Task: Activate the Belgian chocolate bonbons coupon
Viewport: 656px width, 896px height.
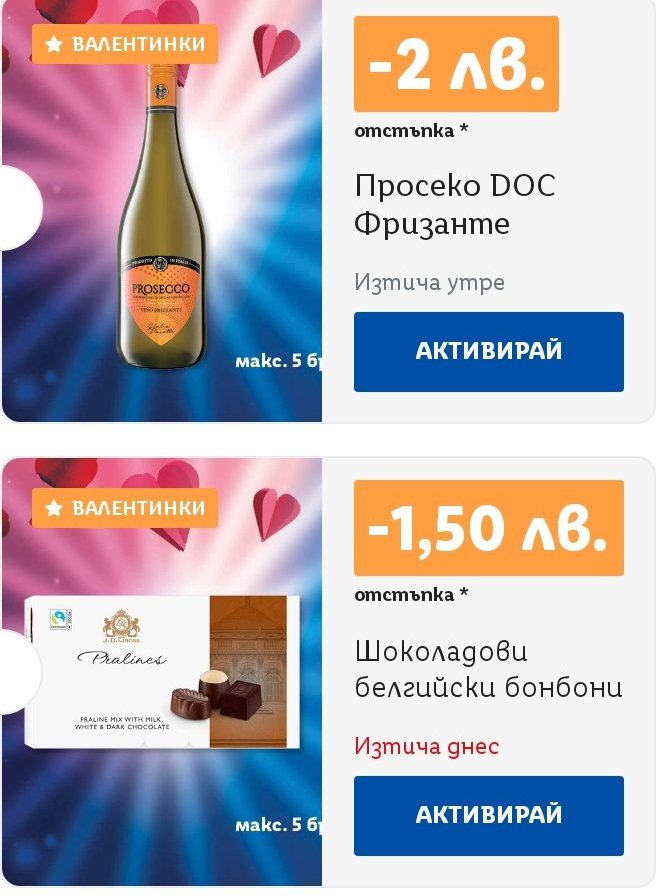Action: 488,814
